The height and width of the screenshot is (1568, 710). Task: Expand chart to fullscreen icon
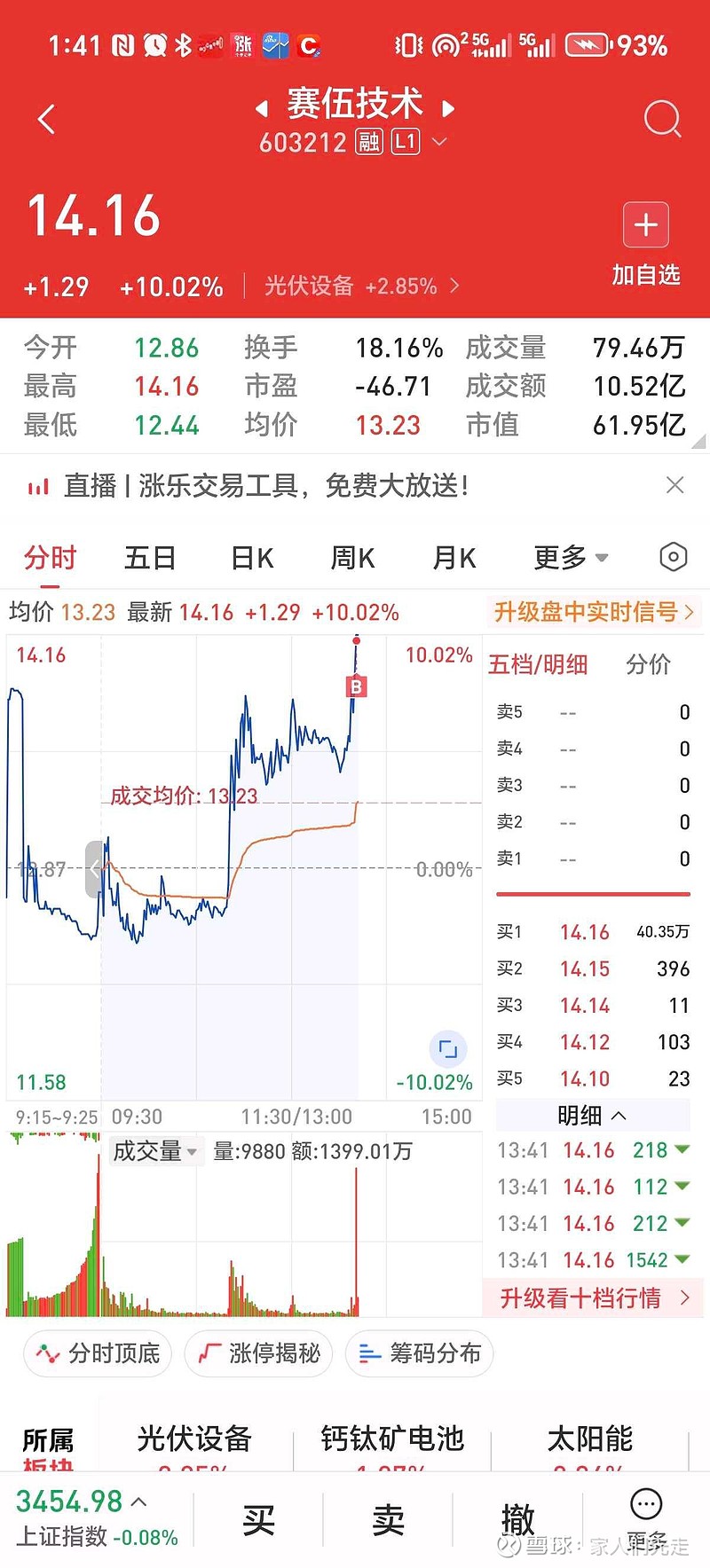click(x=448, y=1049)
